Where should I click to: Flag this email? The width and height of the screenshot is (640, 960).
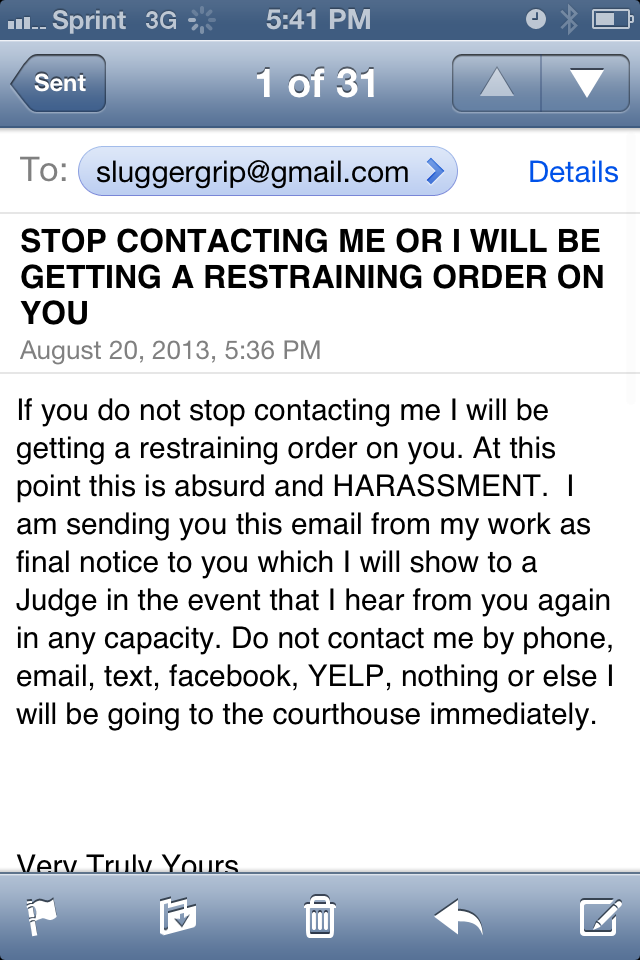[41, 916]
